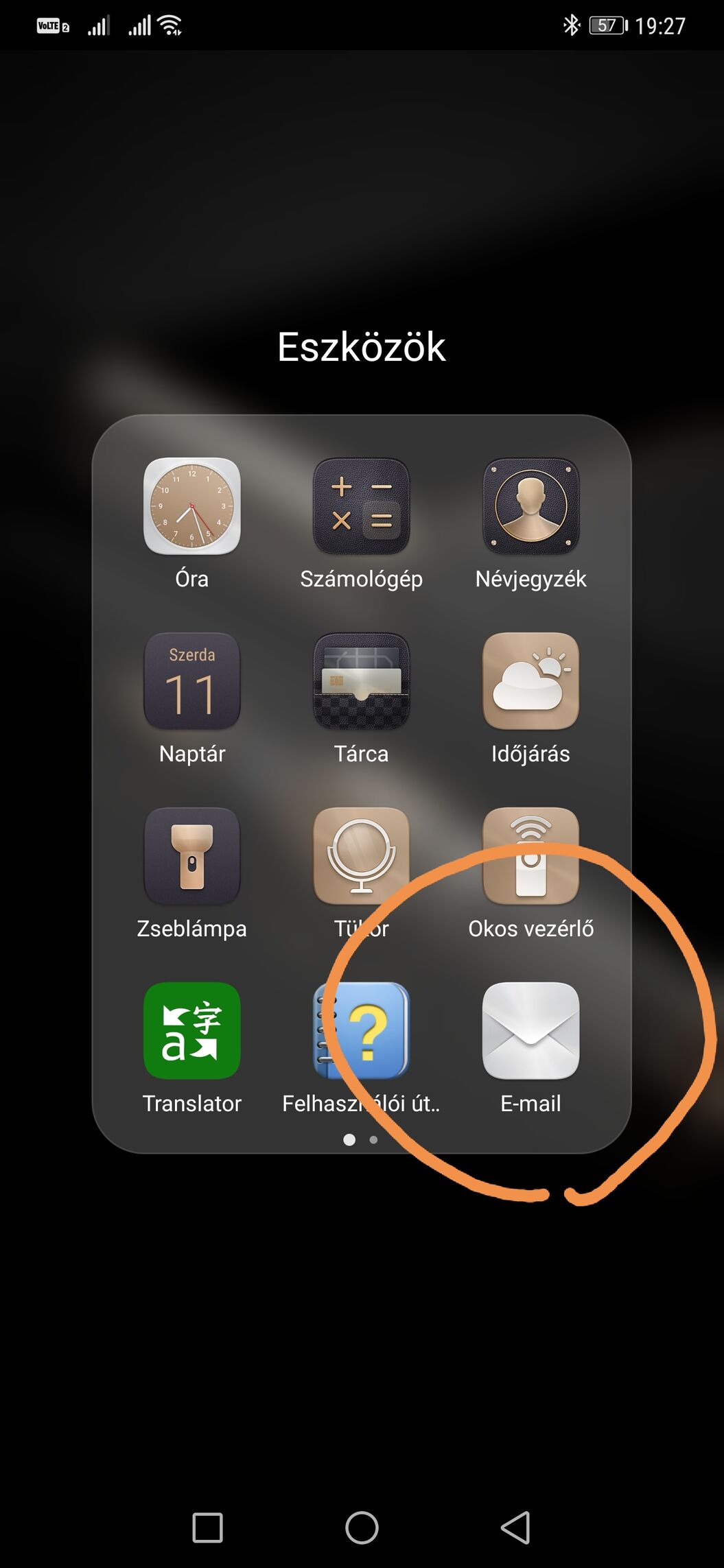The image size is (724, 1568).
Task: Go to the home screen
Action: (362, 1527)
